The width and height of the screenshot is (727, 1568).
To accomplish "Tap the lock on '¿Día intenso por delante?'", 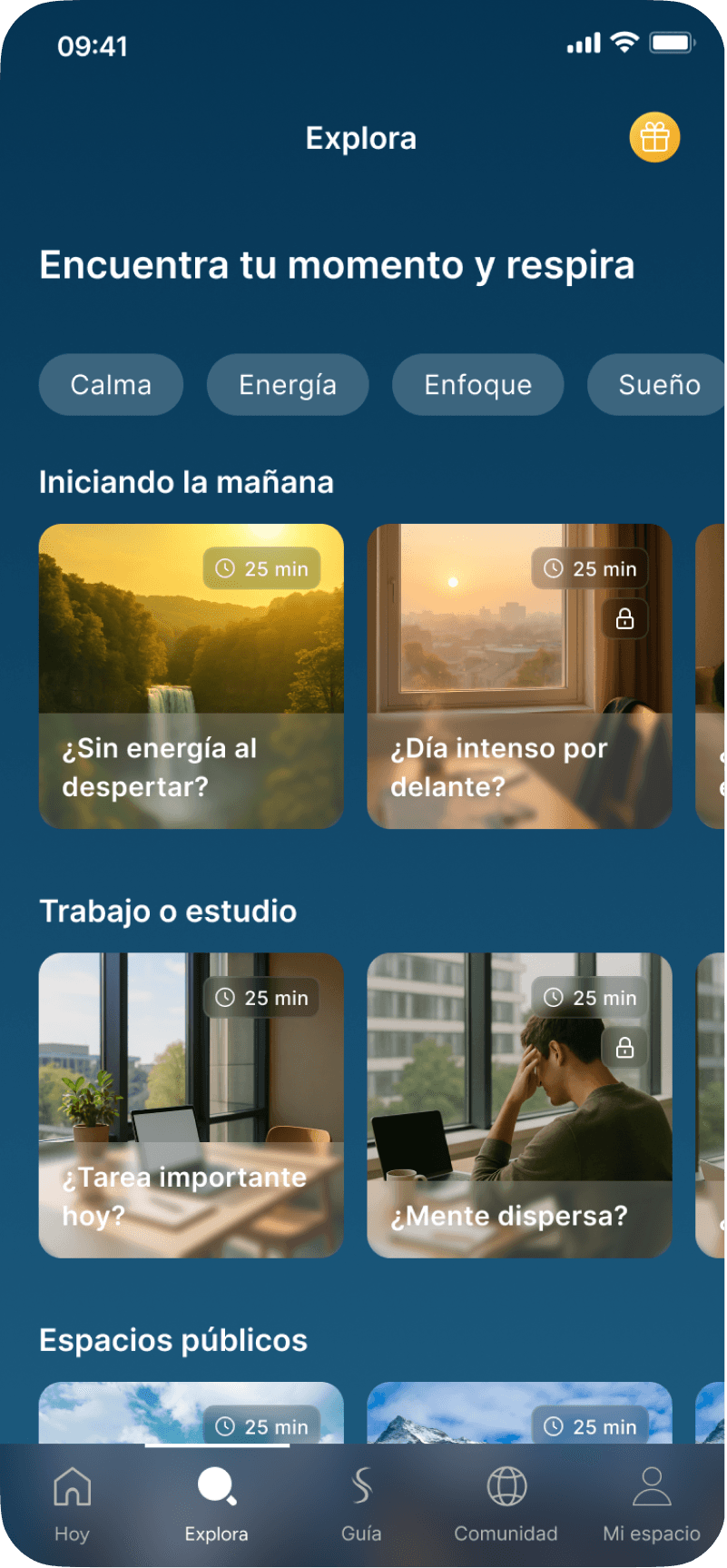I will click(x=624, y=619).
